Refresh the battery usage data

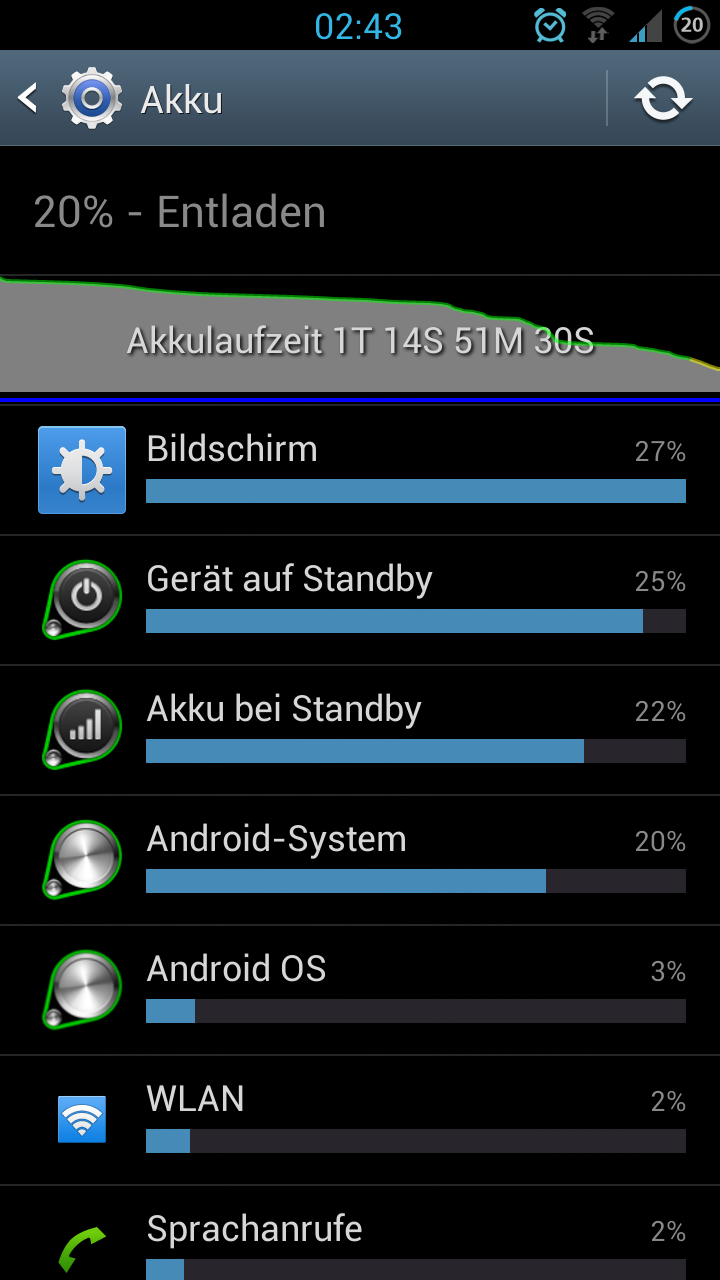tap(664, 98)
